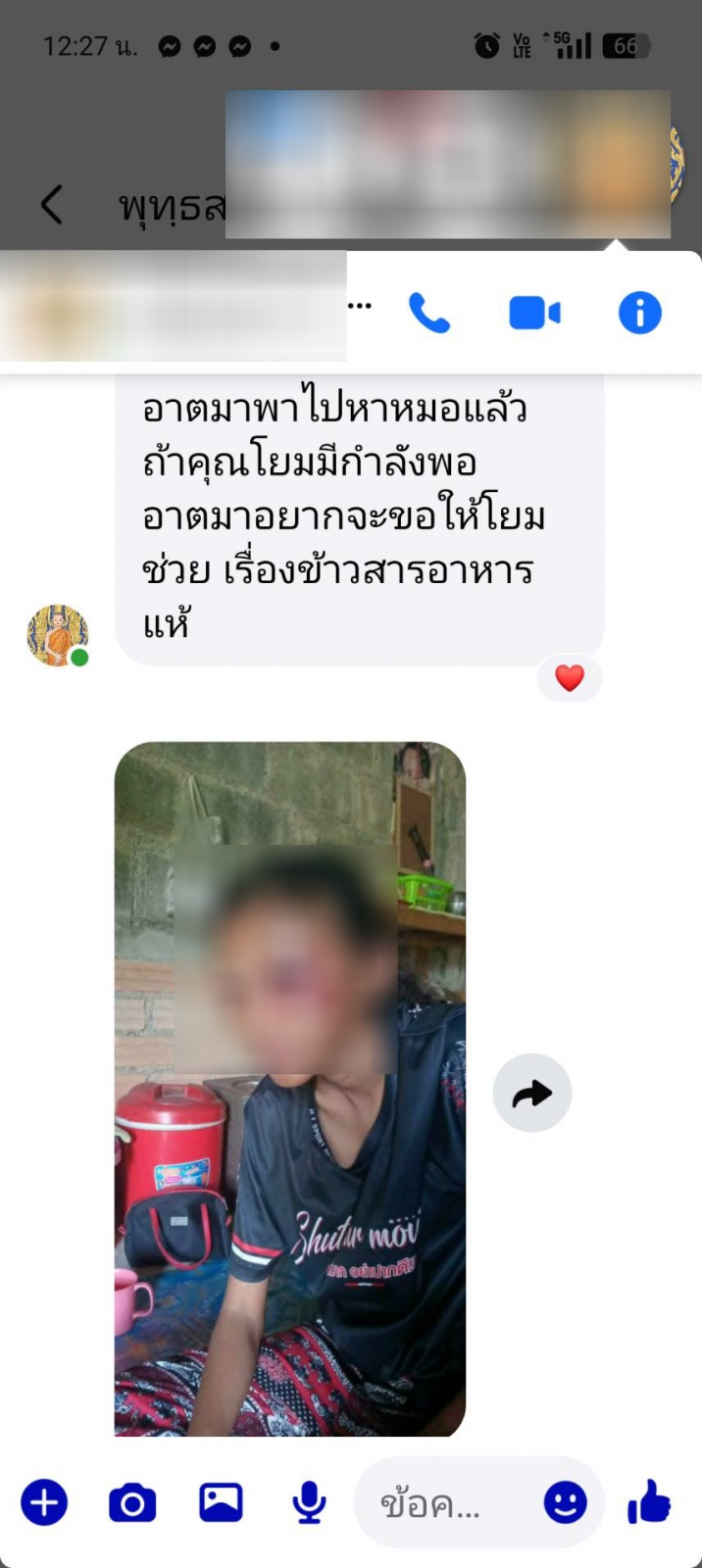Image resolution: width=702 pixels, height=1568 pixels.
Task: View the heart reaction on message
Action: point(570,677)
